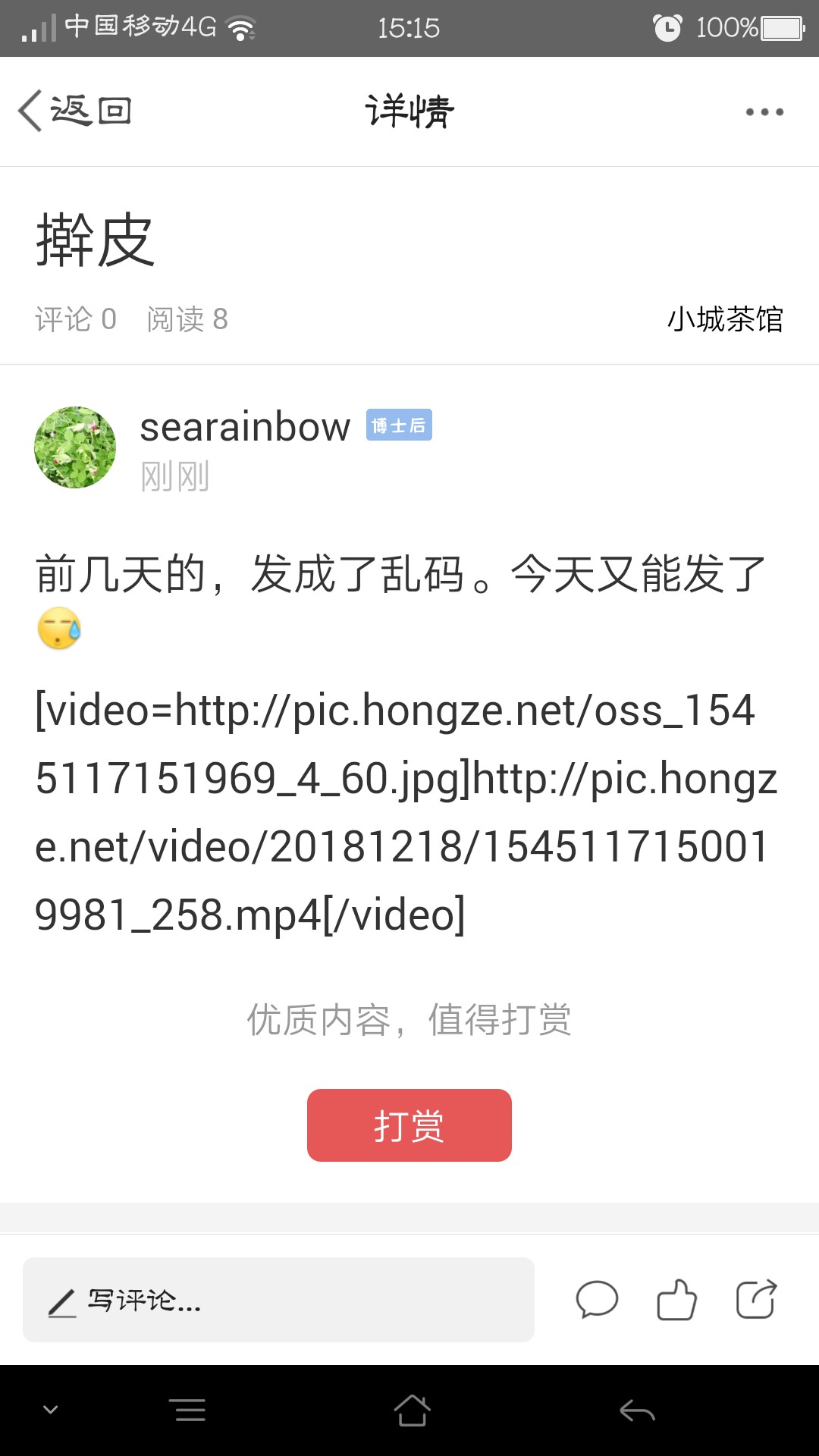Open the three-dot overflow menu
Screen dimensions: 819x1456
[x=764, y=112]
